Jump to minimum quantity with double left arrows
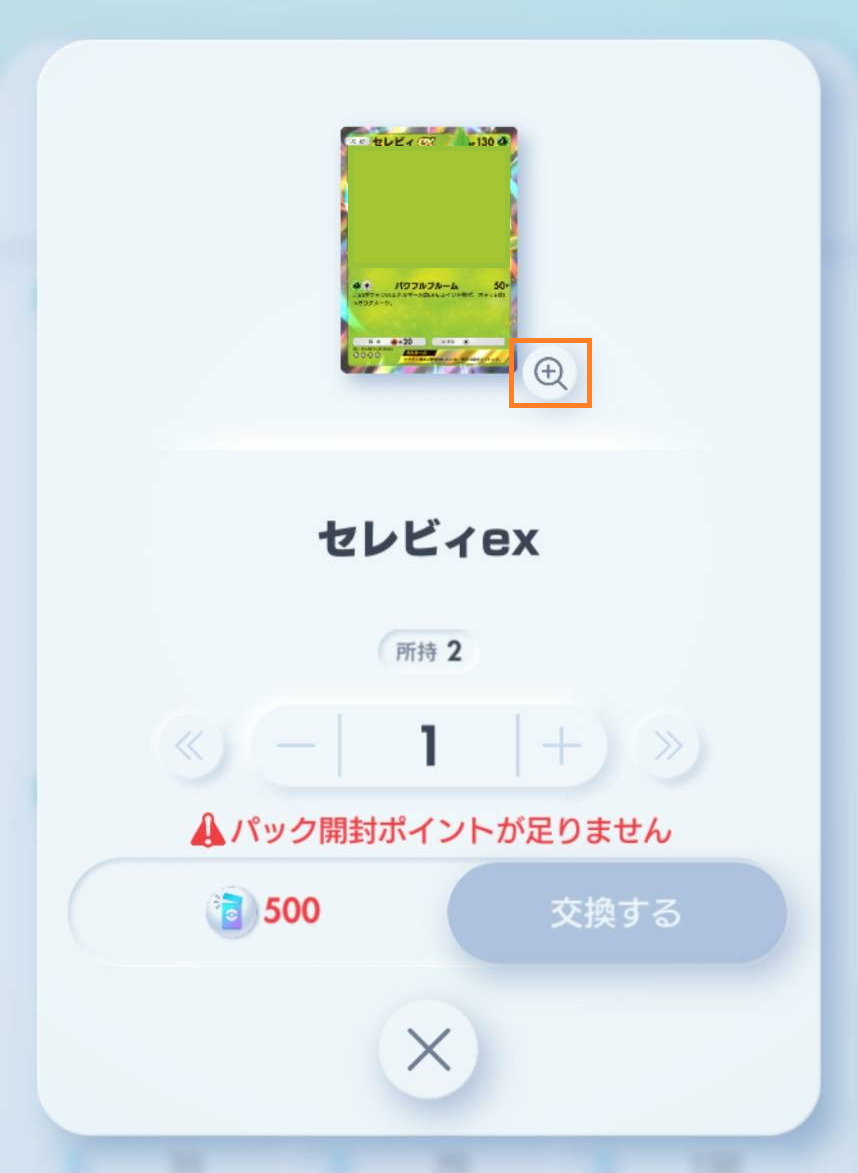 192,745
